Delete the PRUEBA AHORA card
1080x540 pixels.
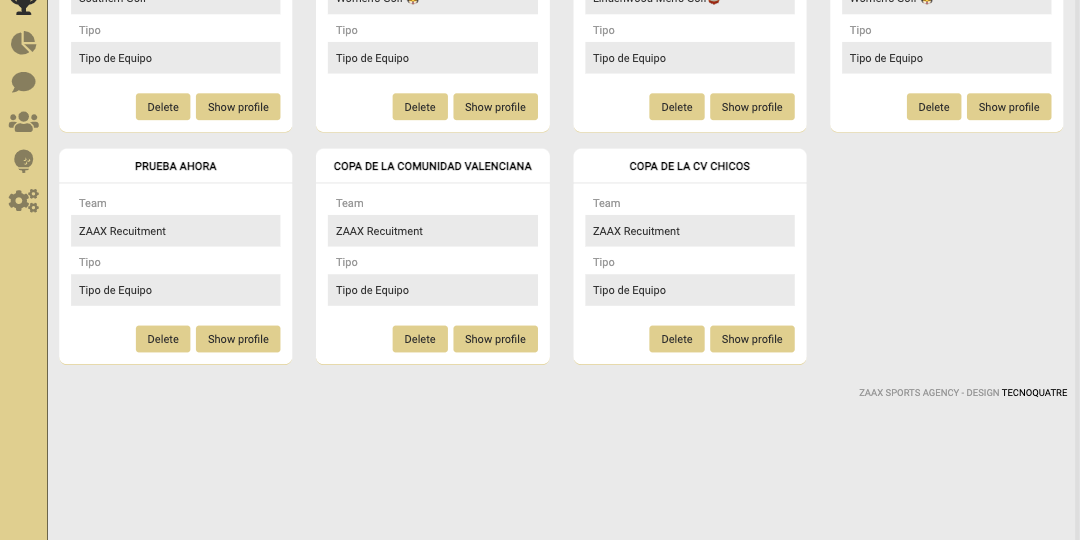(163, 339)
